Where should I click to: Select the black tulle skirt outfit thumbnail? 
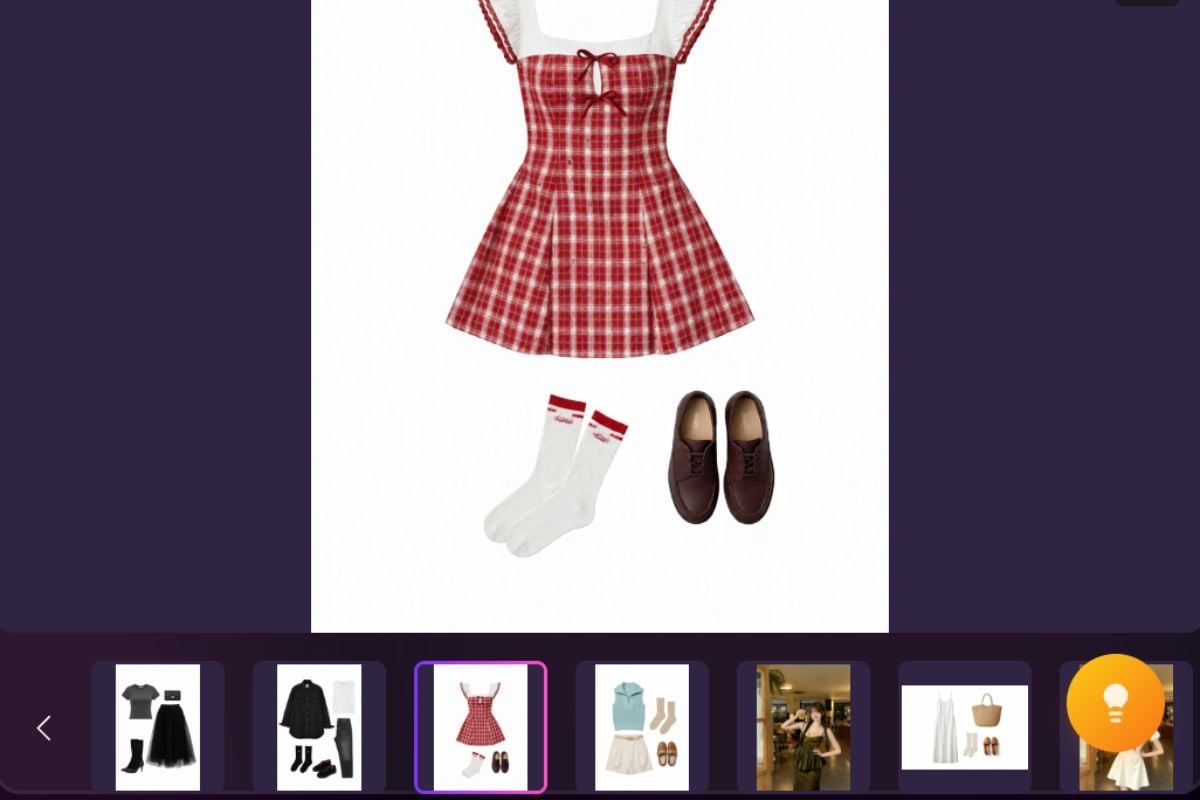(158, 727)
